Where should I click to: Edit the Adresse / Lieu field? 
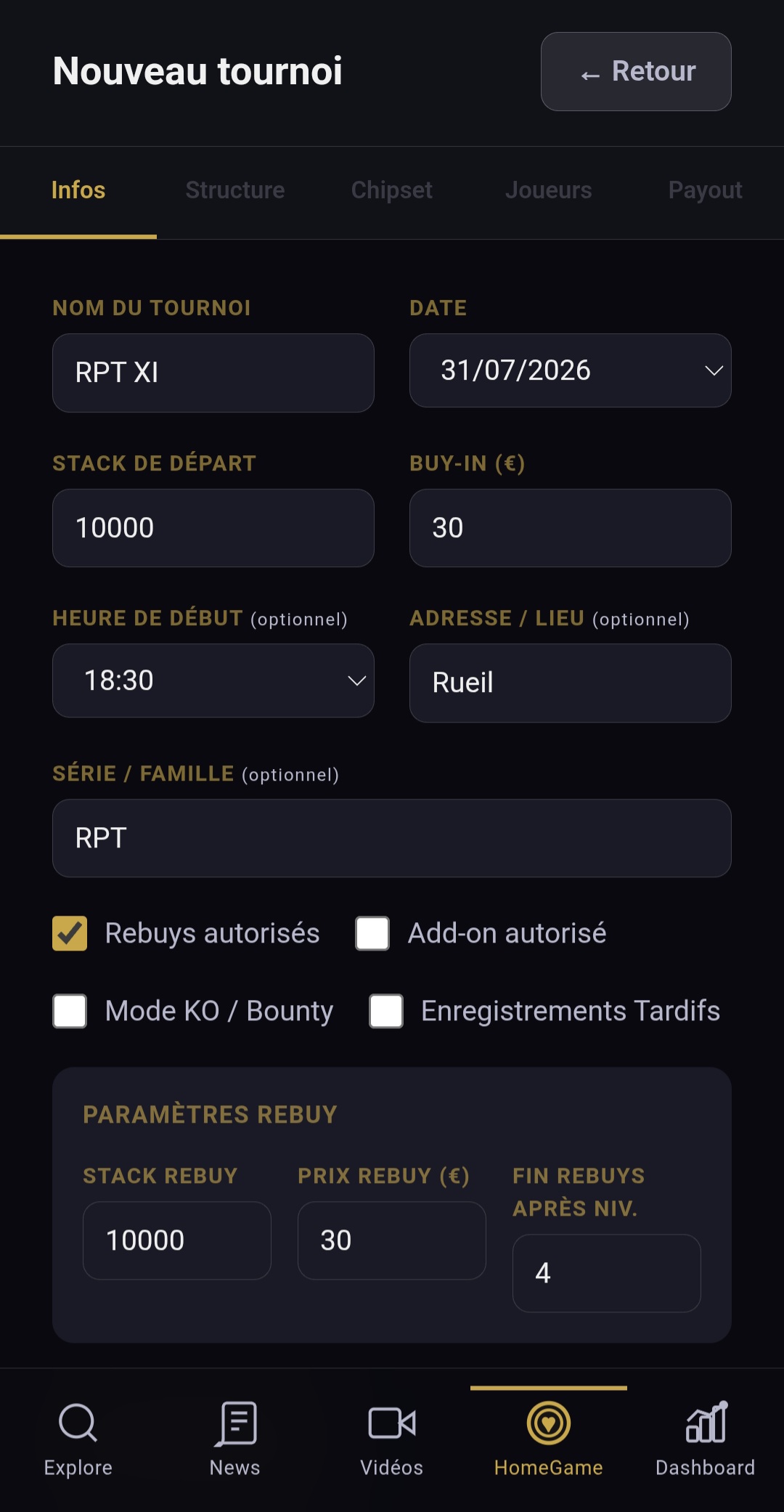point(571,683)
